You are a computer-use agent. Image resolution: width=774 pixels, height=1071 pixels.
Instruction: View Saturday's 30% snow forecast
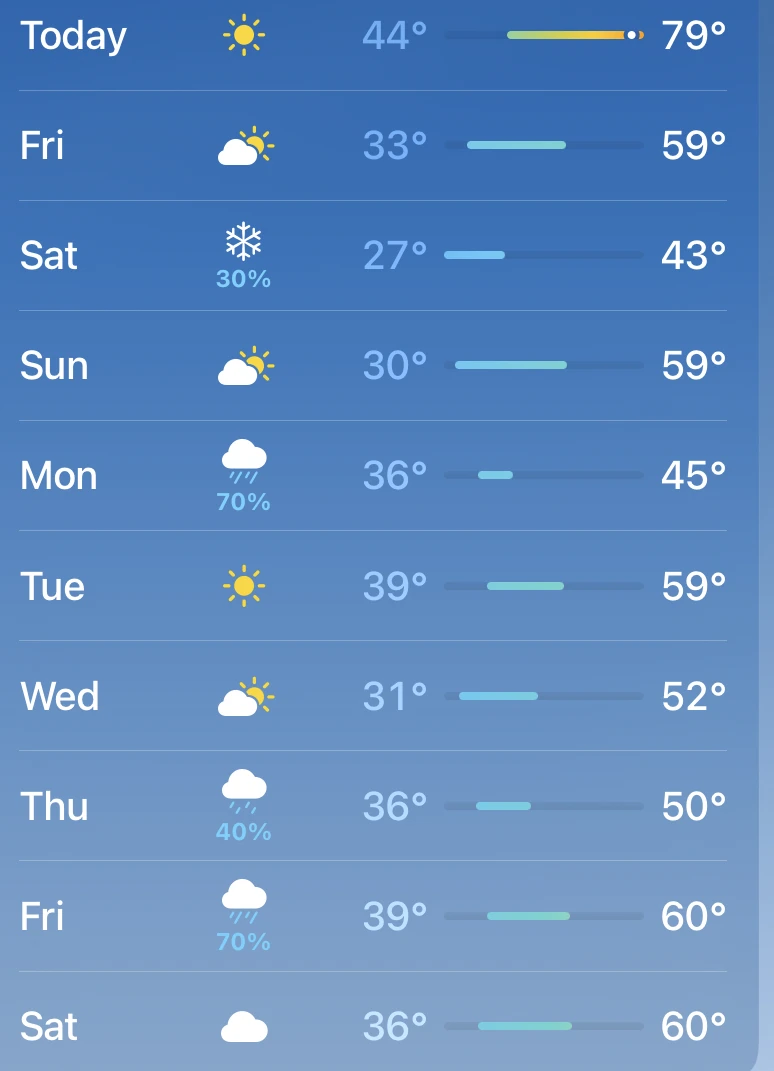pyautogui.click(x=372, y=256)
